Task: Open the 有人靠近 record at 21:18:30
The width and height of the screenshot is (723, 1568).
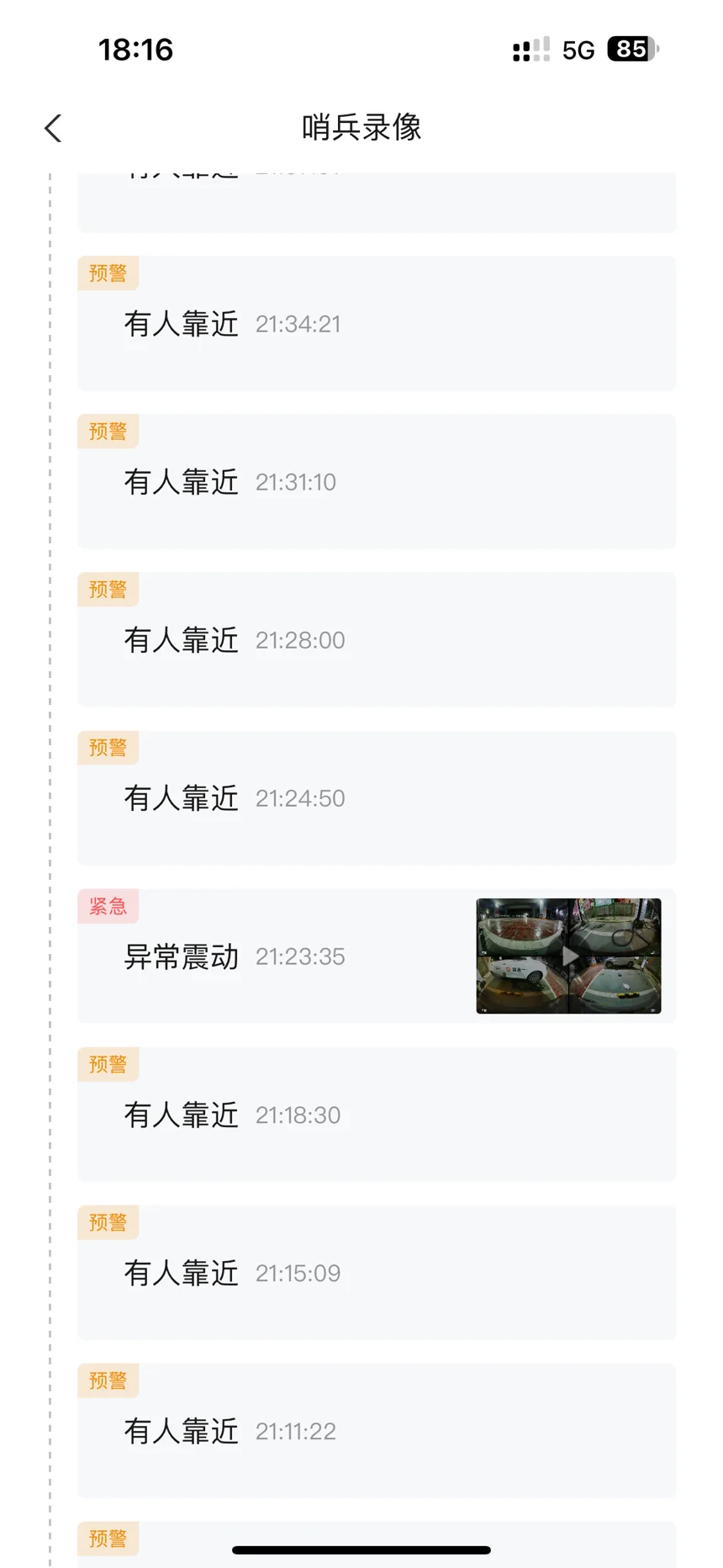Action: [x=376, y=1115]
